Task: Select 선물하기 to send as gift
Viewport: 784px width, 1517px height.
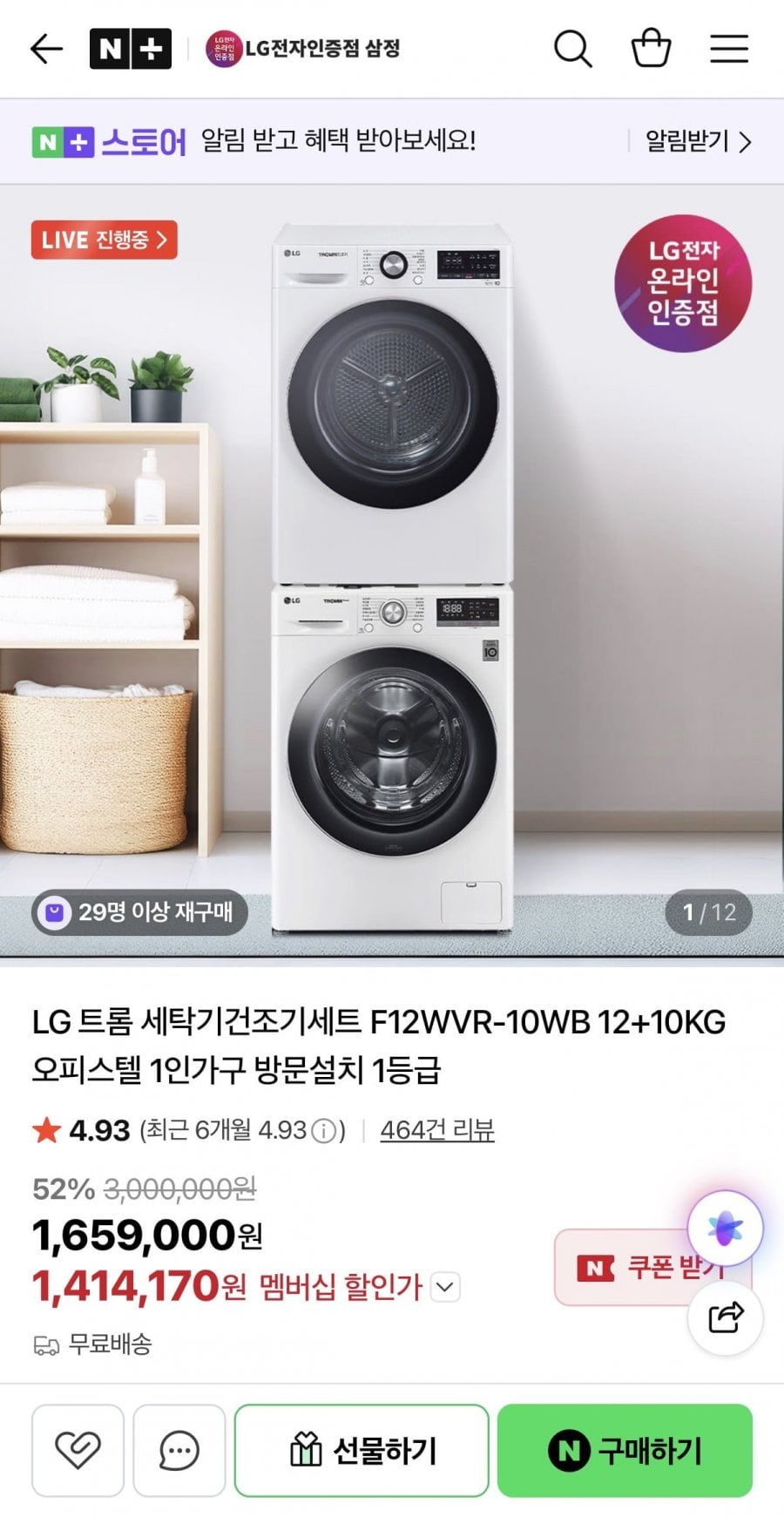Action: (362, 1451)
